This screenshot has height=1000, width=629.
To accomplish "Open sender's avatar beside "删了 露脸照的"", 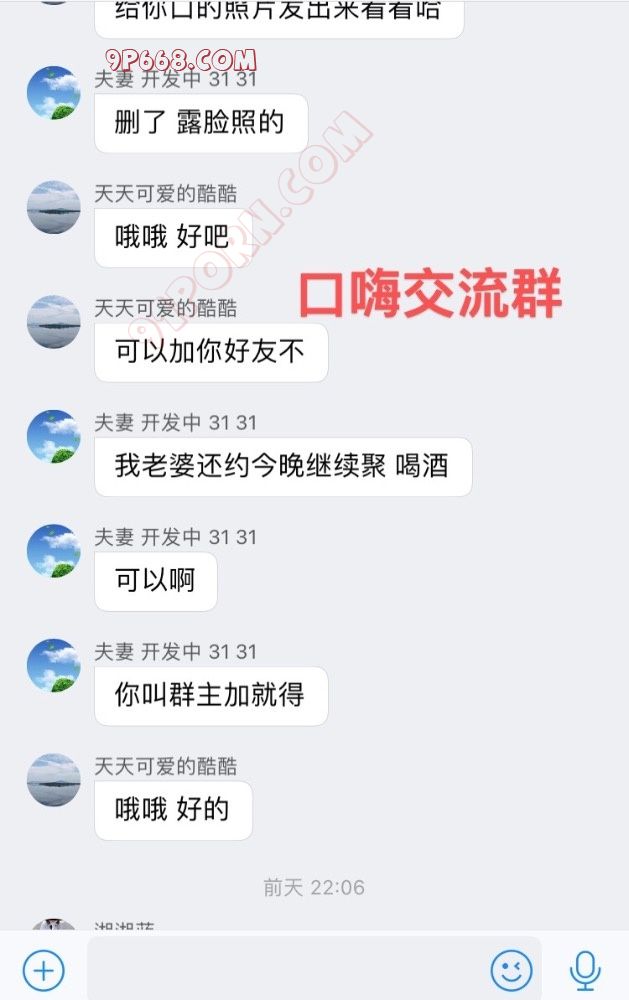I will (54, 93).
